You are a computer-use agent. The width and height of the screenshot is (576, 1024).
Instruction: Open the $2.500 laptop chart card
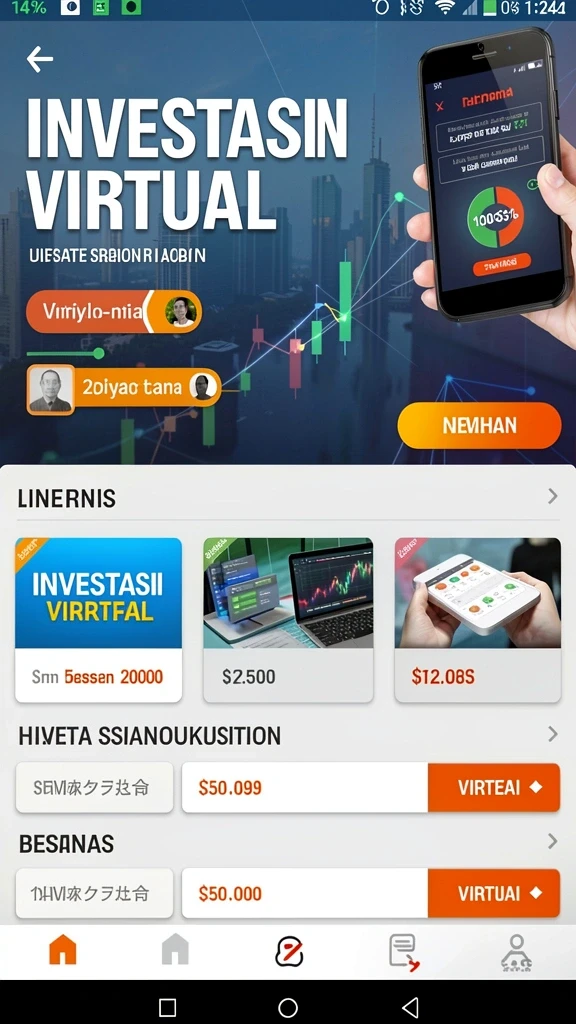[x=288, y=620]
